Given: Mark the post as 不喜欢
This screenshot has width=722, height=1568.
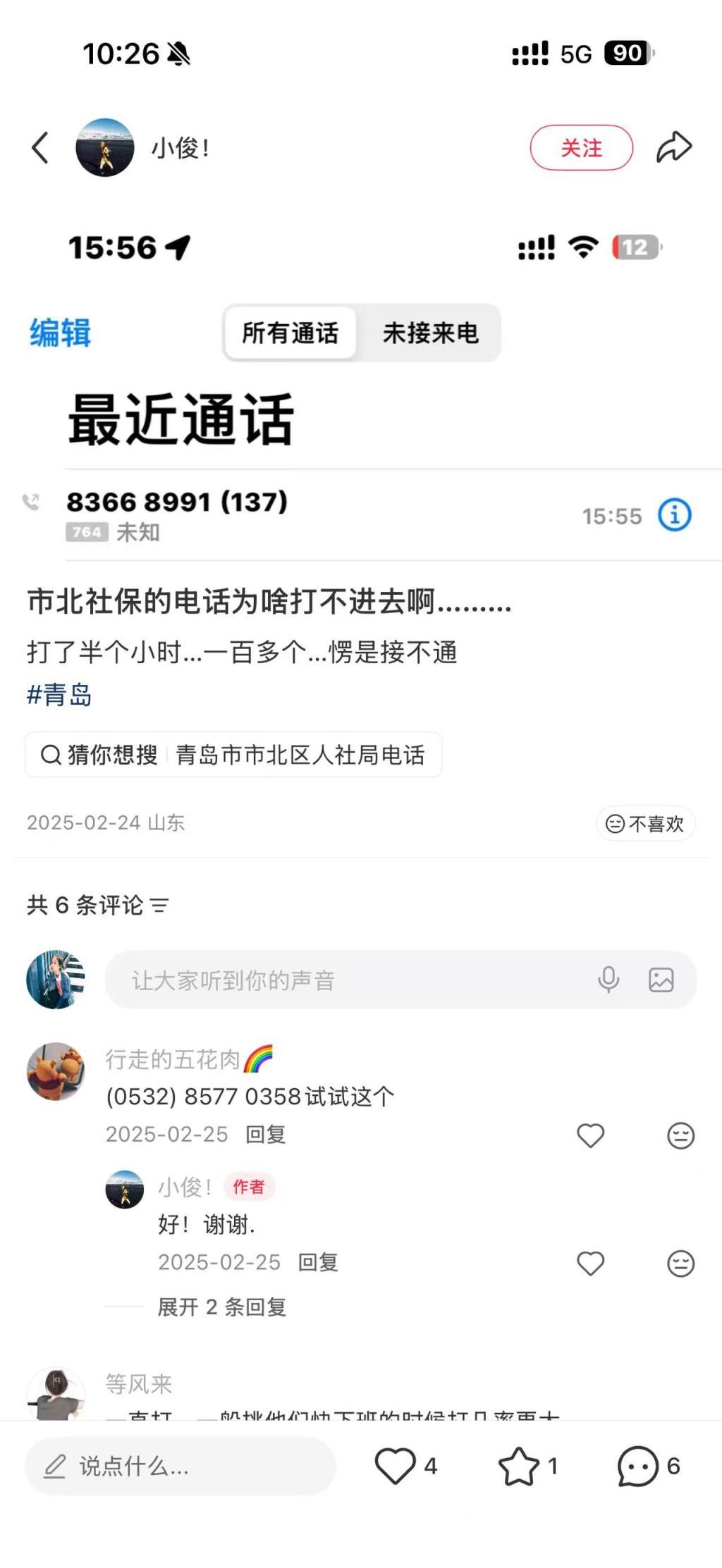Looking at the screenshot, I should tap(645, 823).
